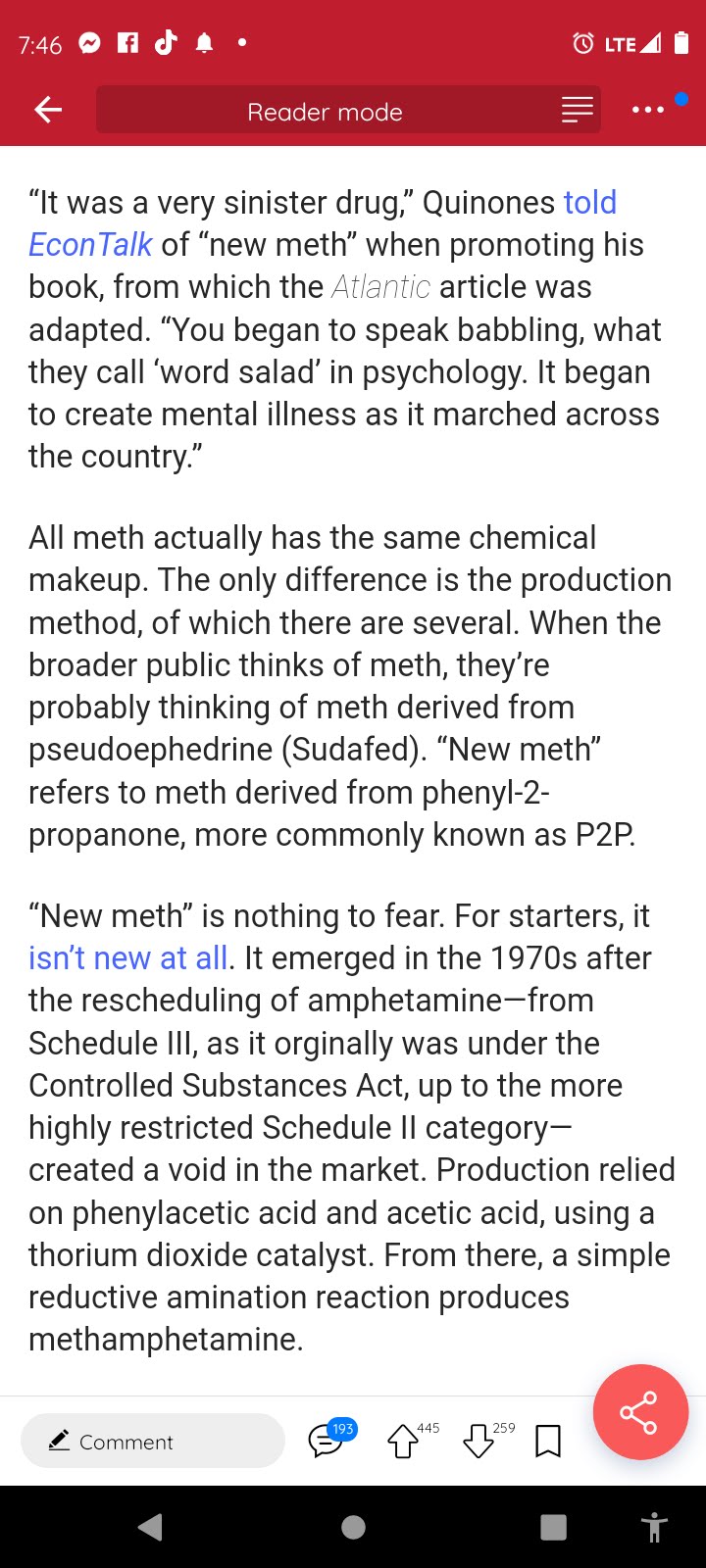
Task: Share the article via the red button
Action: [x=640, y=1412]
